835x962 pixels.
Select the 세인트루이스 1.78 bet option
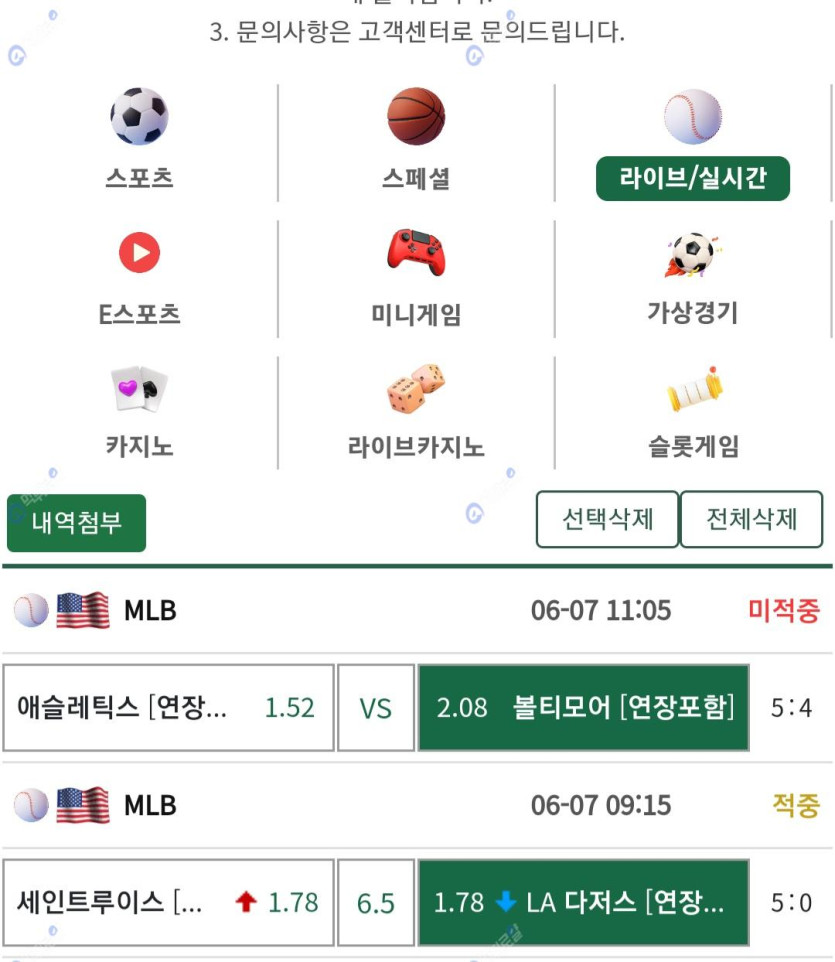(168, 903)
